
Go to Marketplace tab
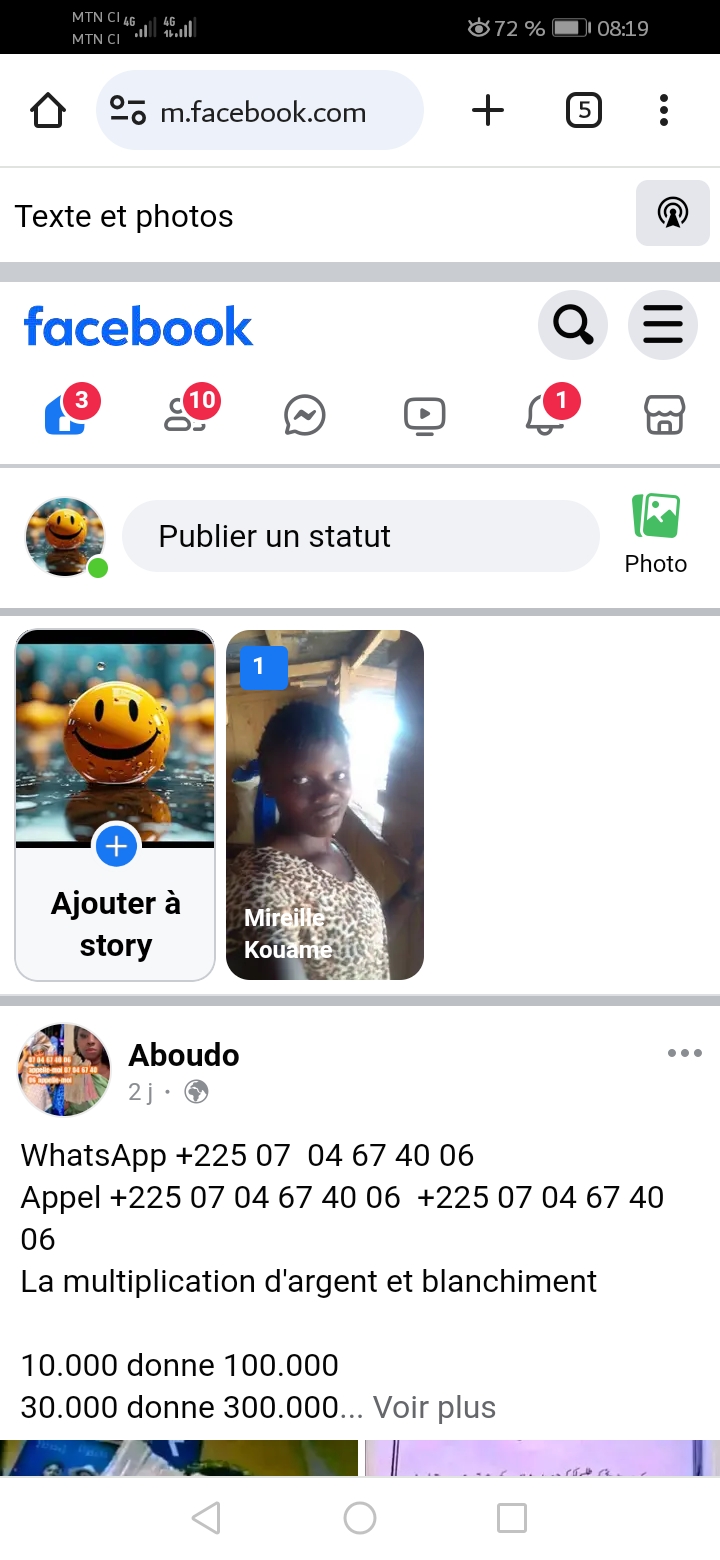(x=664, y=415)
